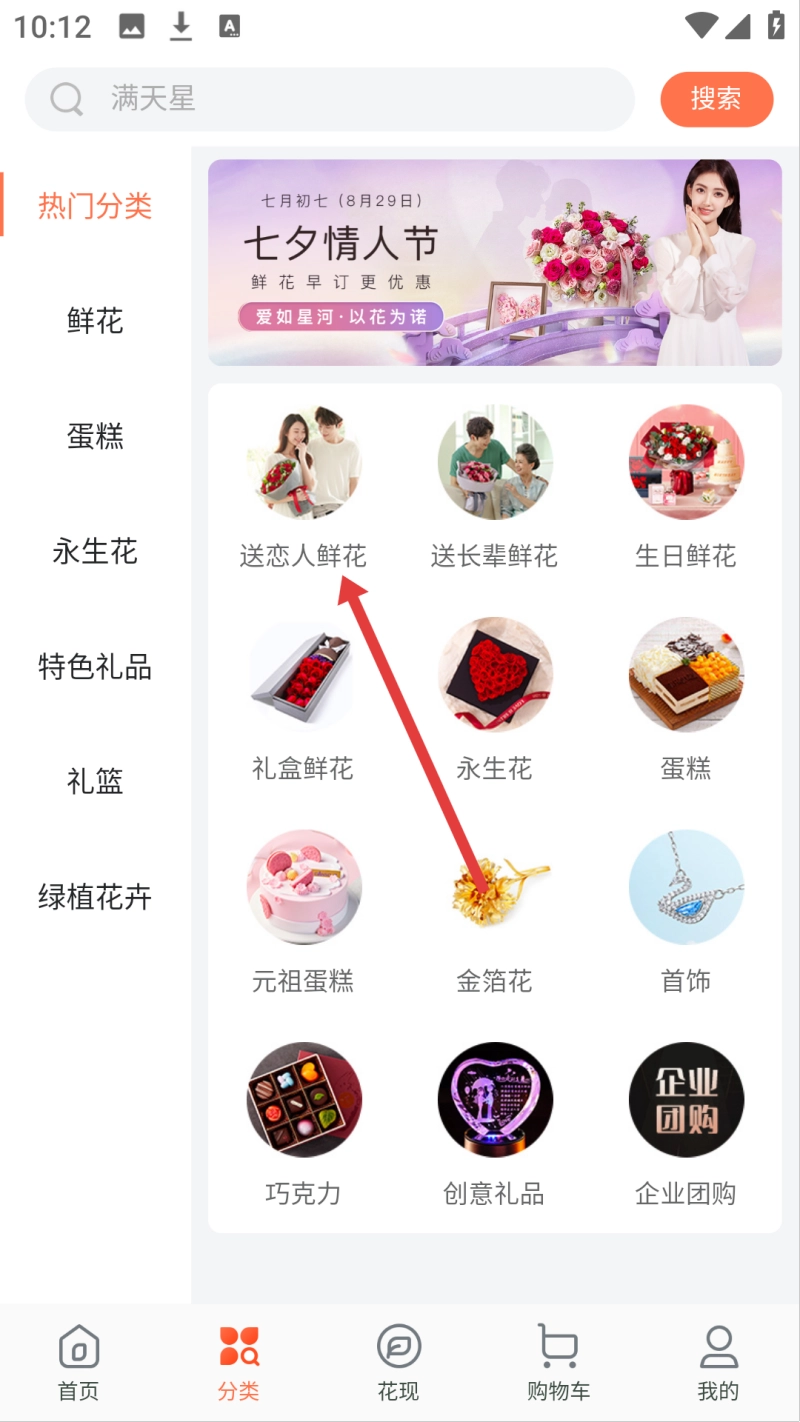Select the 鲜花 category in sidebar
The image size is (800, 1422).
coord(95,321)
